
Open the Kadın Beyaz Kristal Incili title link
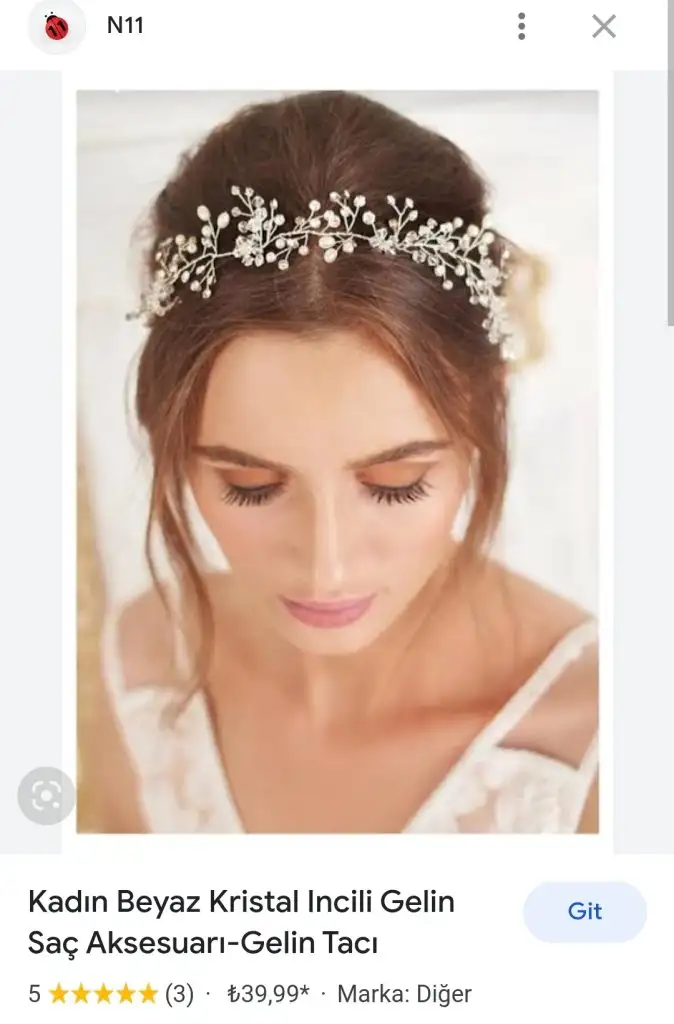click(x=241, y=921)
